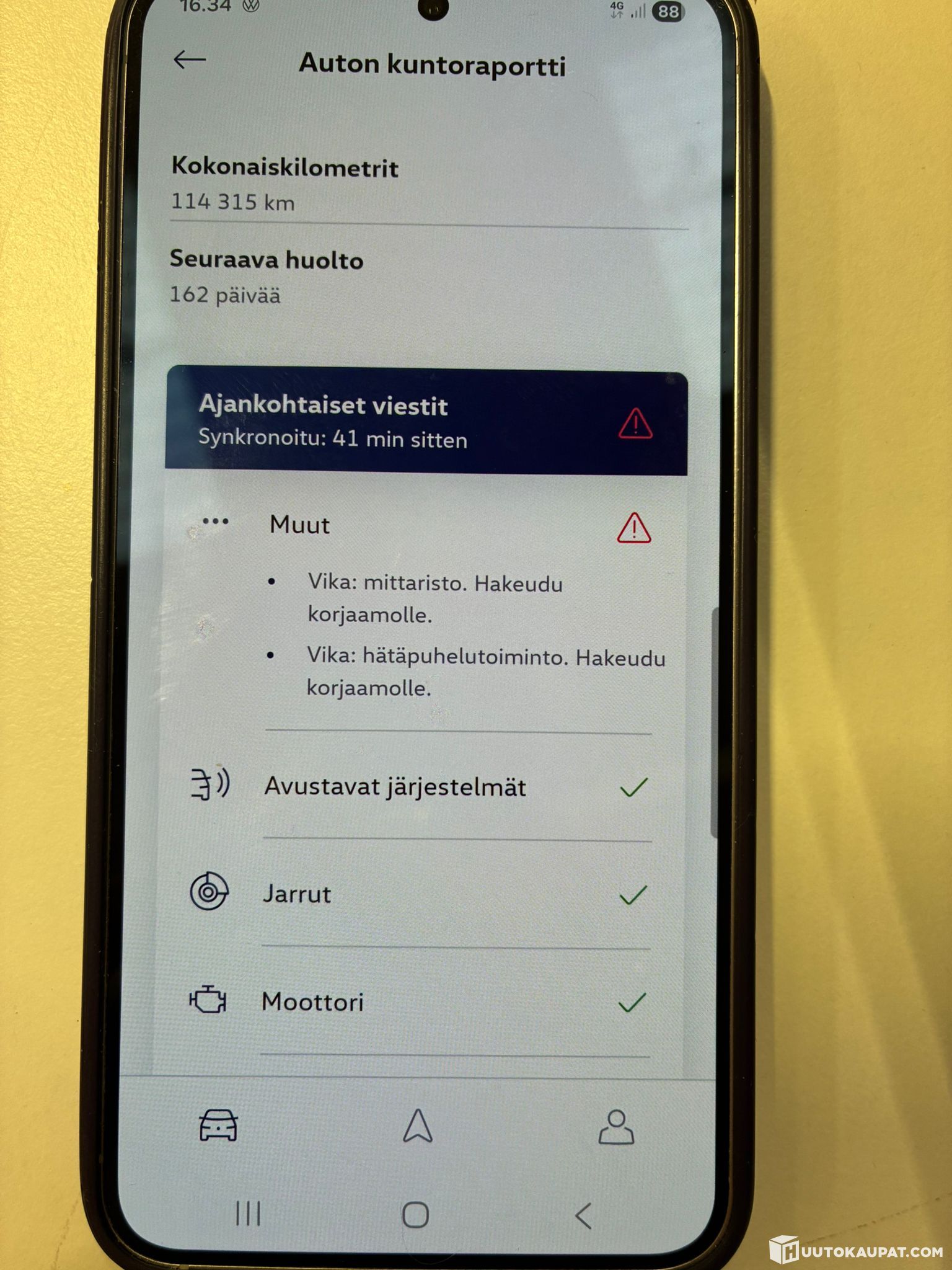Open the Jarrut status row
The height and width of the screenshot is (1270, 952).
tap(428, 894)
